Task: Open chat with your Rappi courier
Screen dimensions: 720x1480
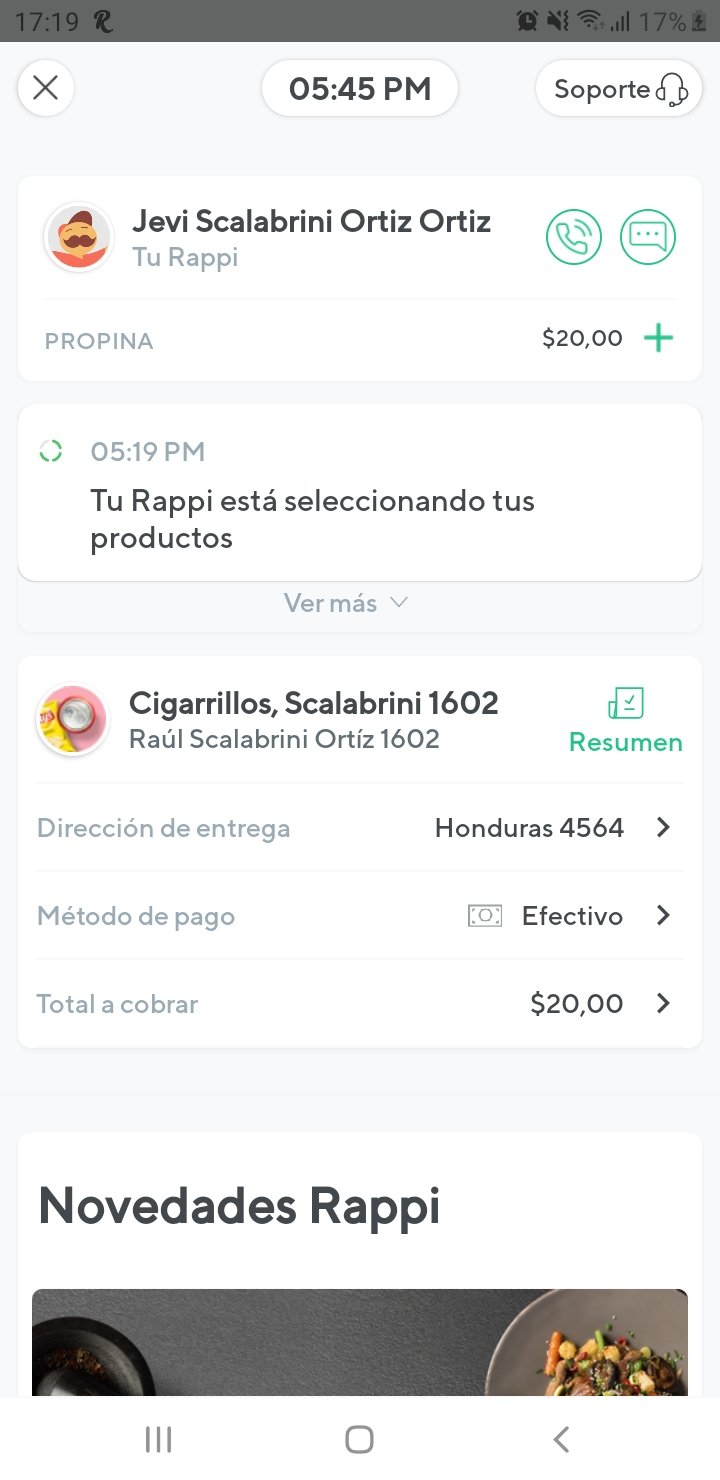Action: [x=648, y=237]
